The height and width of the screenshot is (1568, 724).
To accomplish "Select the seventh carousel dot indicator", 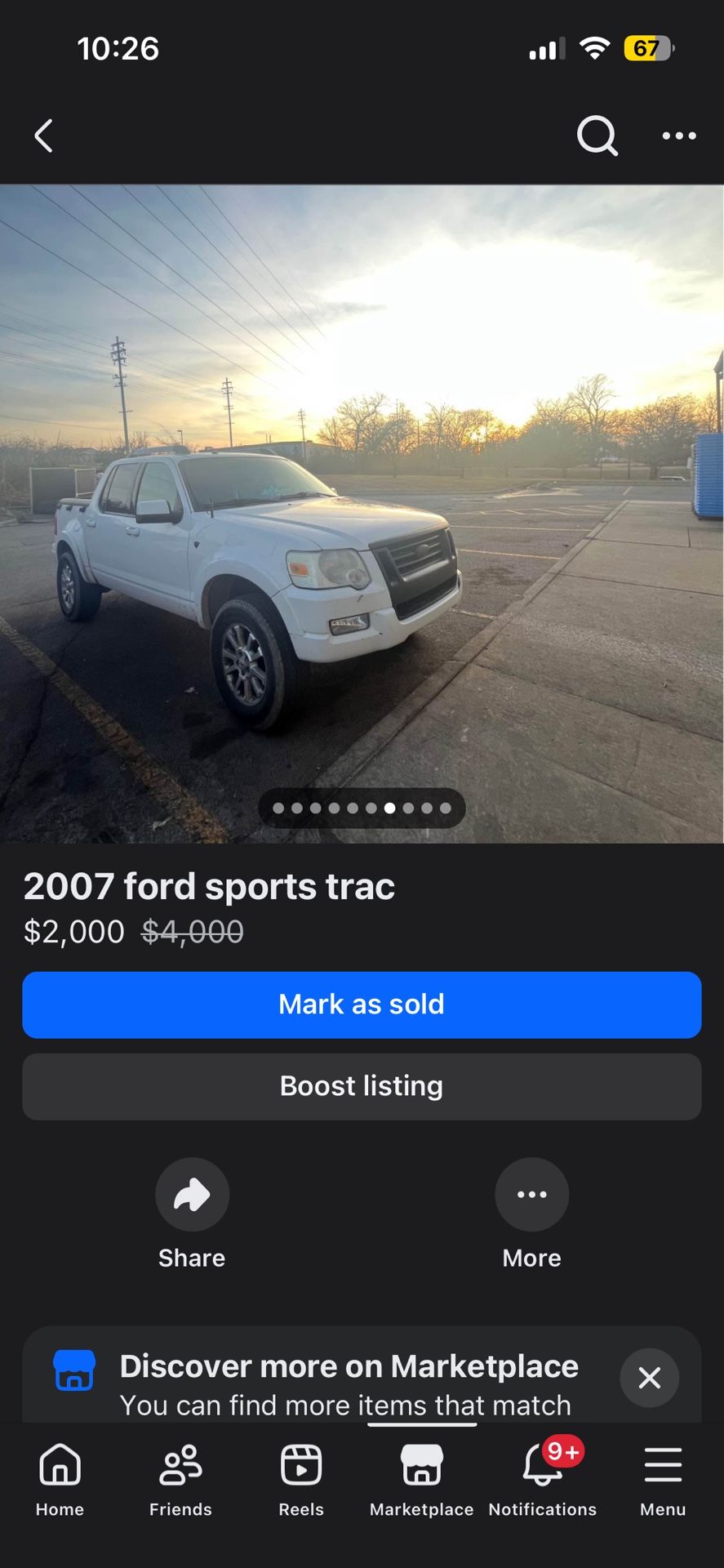I will [389, 808].
